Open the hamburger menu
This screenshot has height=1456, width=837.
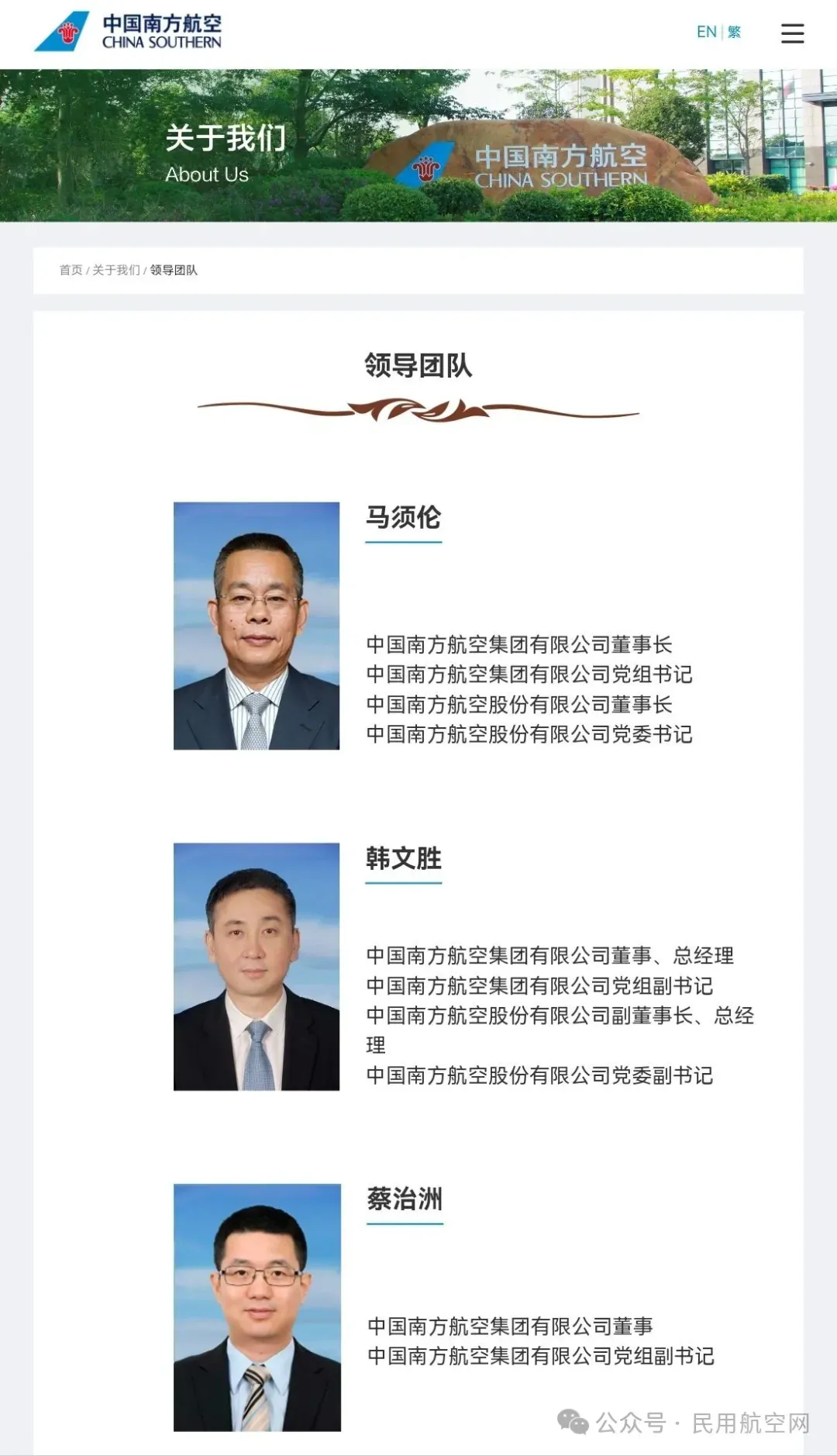(x=792, y=33)
